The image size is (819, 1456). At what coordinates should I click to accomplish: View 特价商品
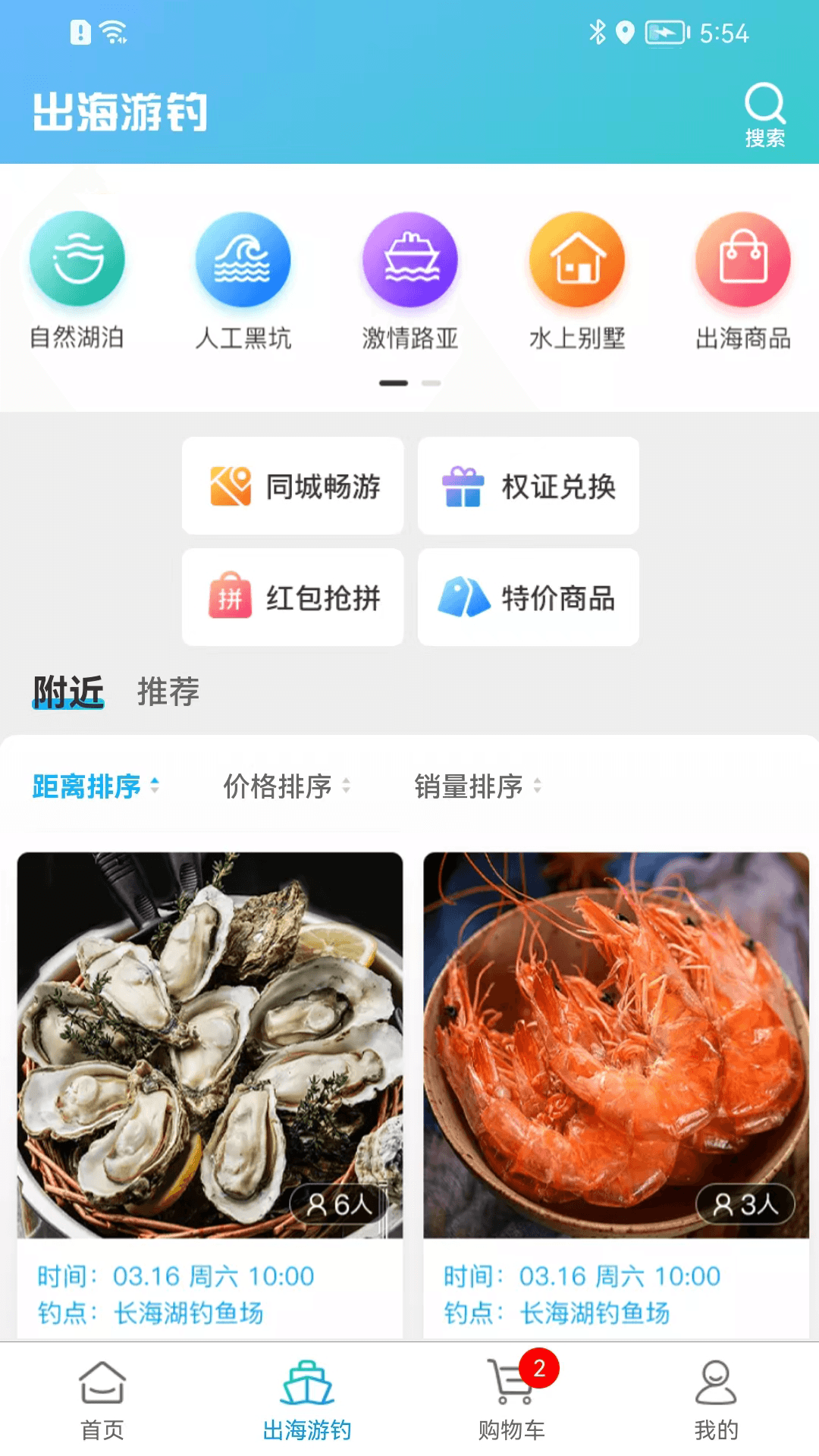529,598
